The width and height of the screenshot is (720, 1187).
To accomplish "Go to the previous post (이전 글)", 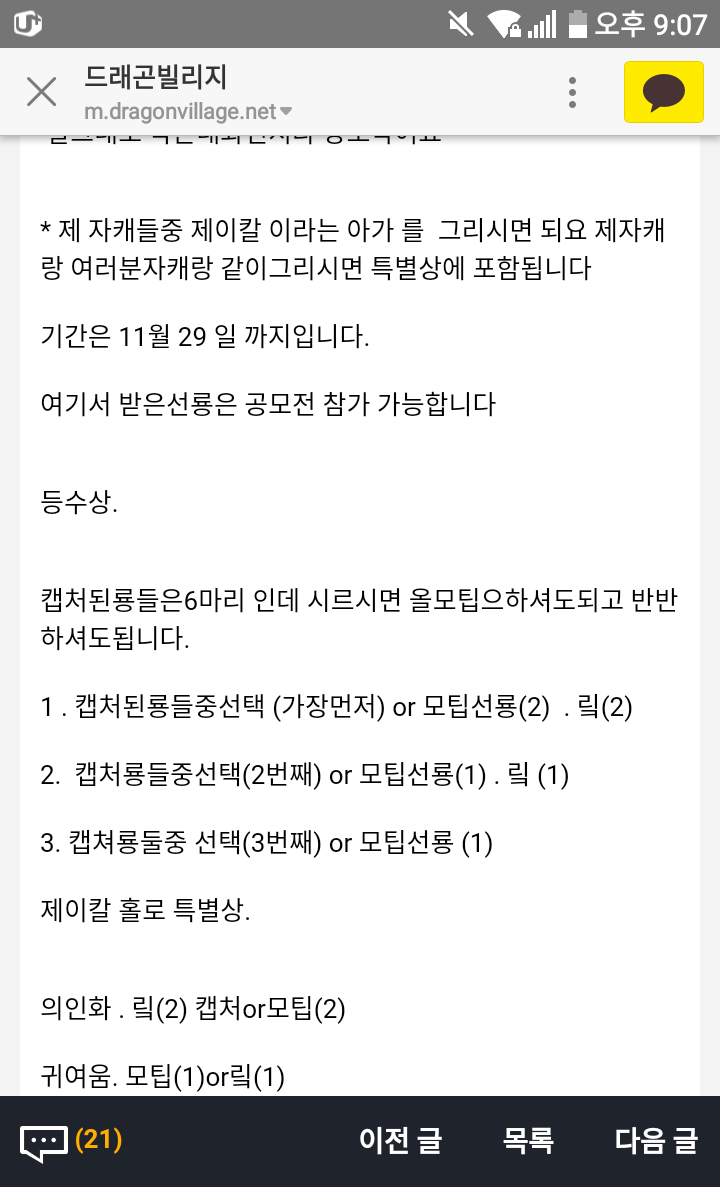I will tap(401, 1140).
